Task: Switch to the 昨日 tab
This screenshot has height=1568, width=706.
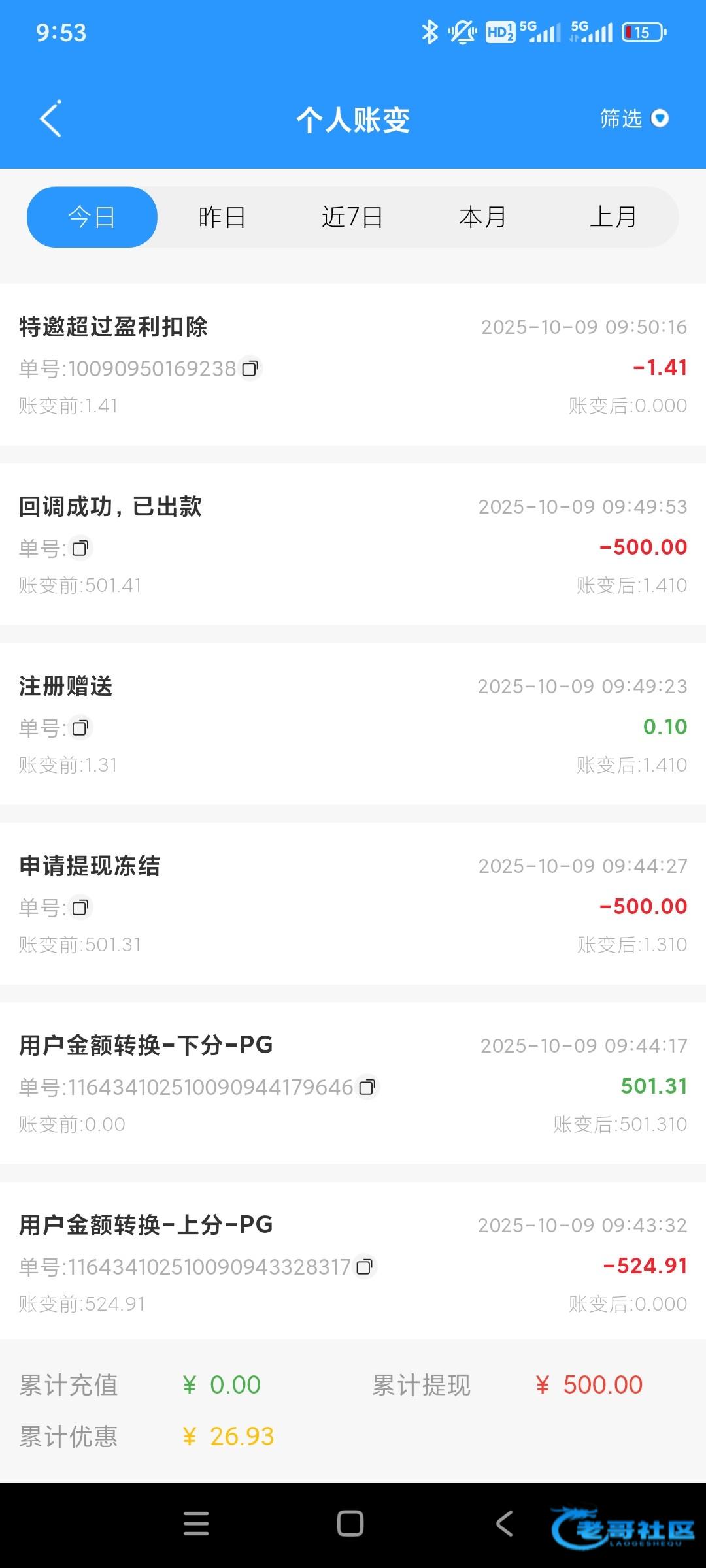Action: tap(222, 217)
